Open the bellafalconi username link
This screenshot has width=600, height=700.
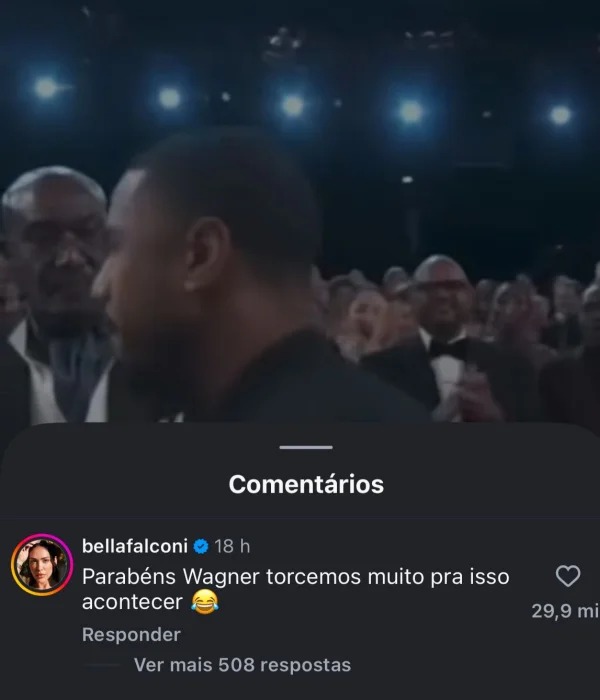[134, 546]
